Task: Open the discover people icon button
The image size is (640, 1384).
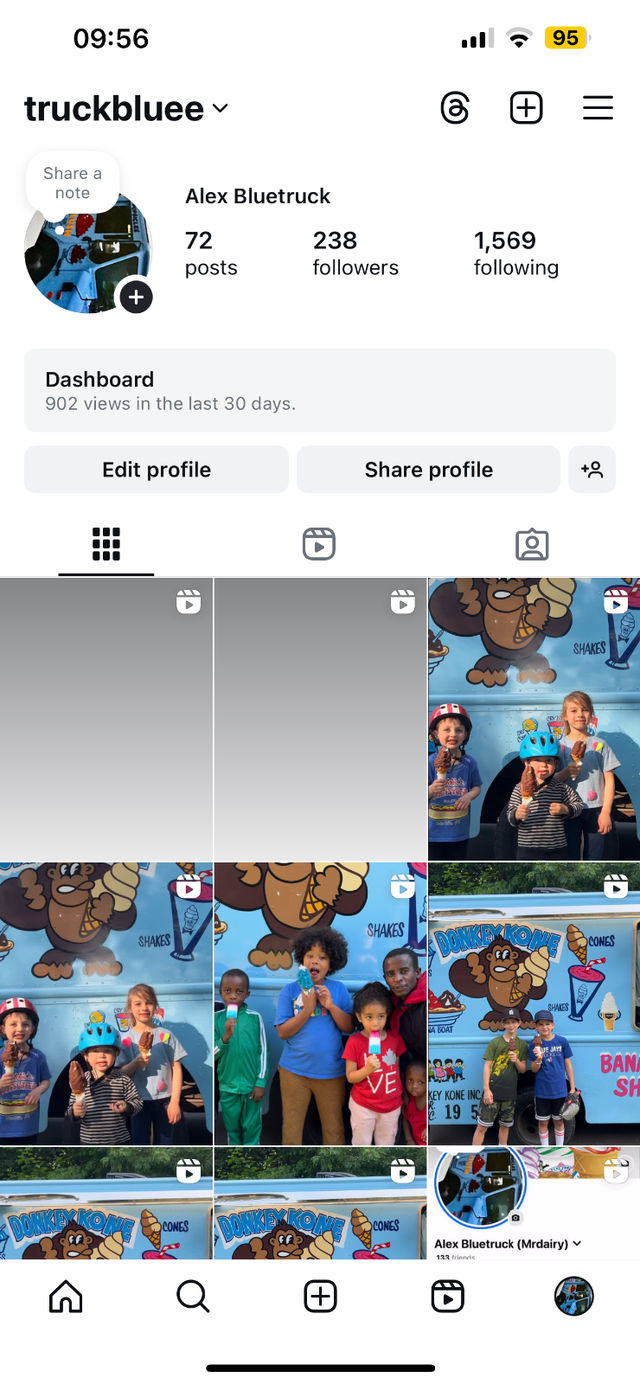Action: 592,470
